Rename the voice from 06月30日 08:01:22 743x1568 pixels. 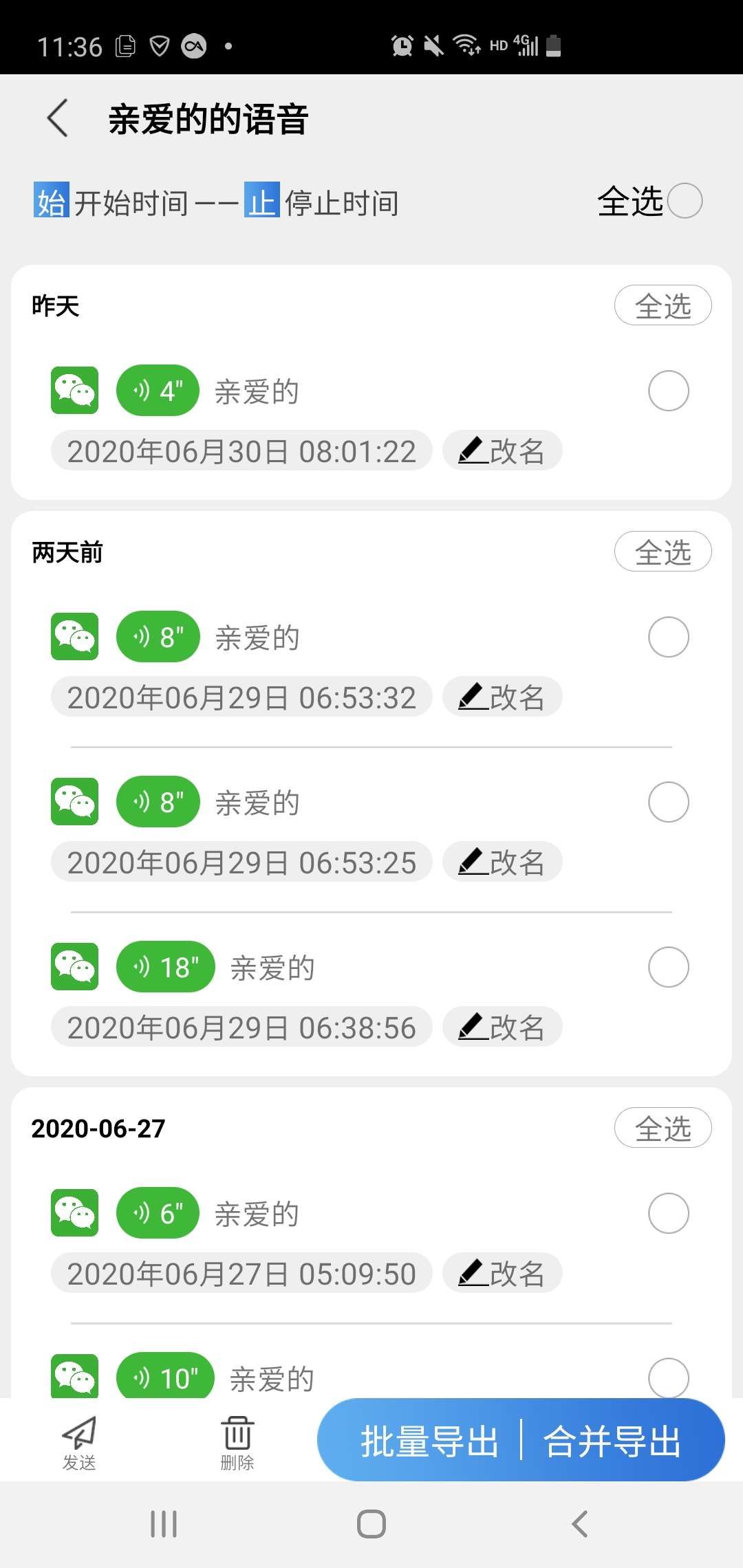(502, 451)
